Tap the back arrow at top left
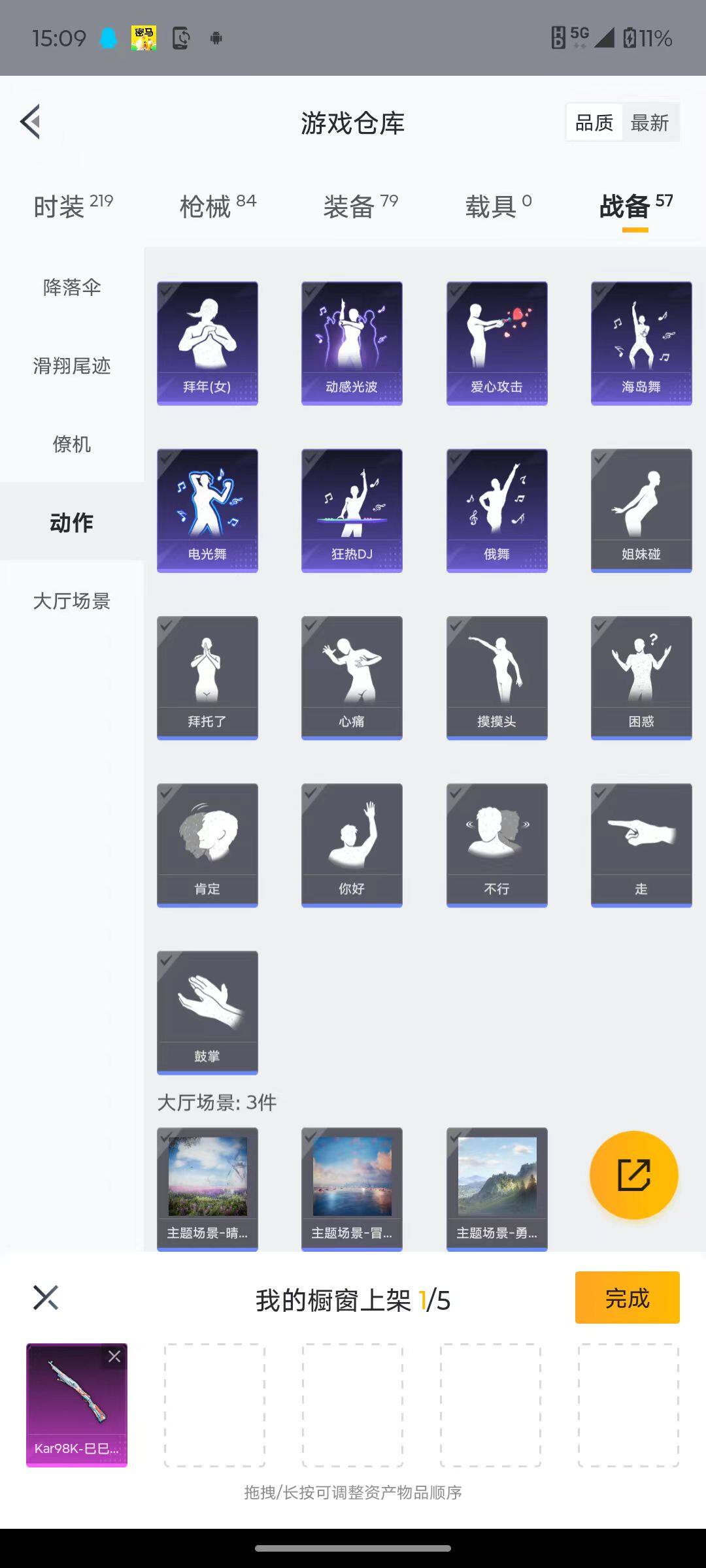Viewport: 706px width, 1568px height. point(29,122)
